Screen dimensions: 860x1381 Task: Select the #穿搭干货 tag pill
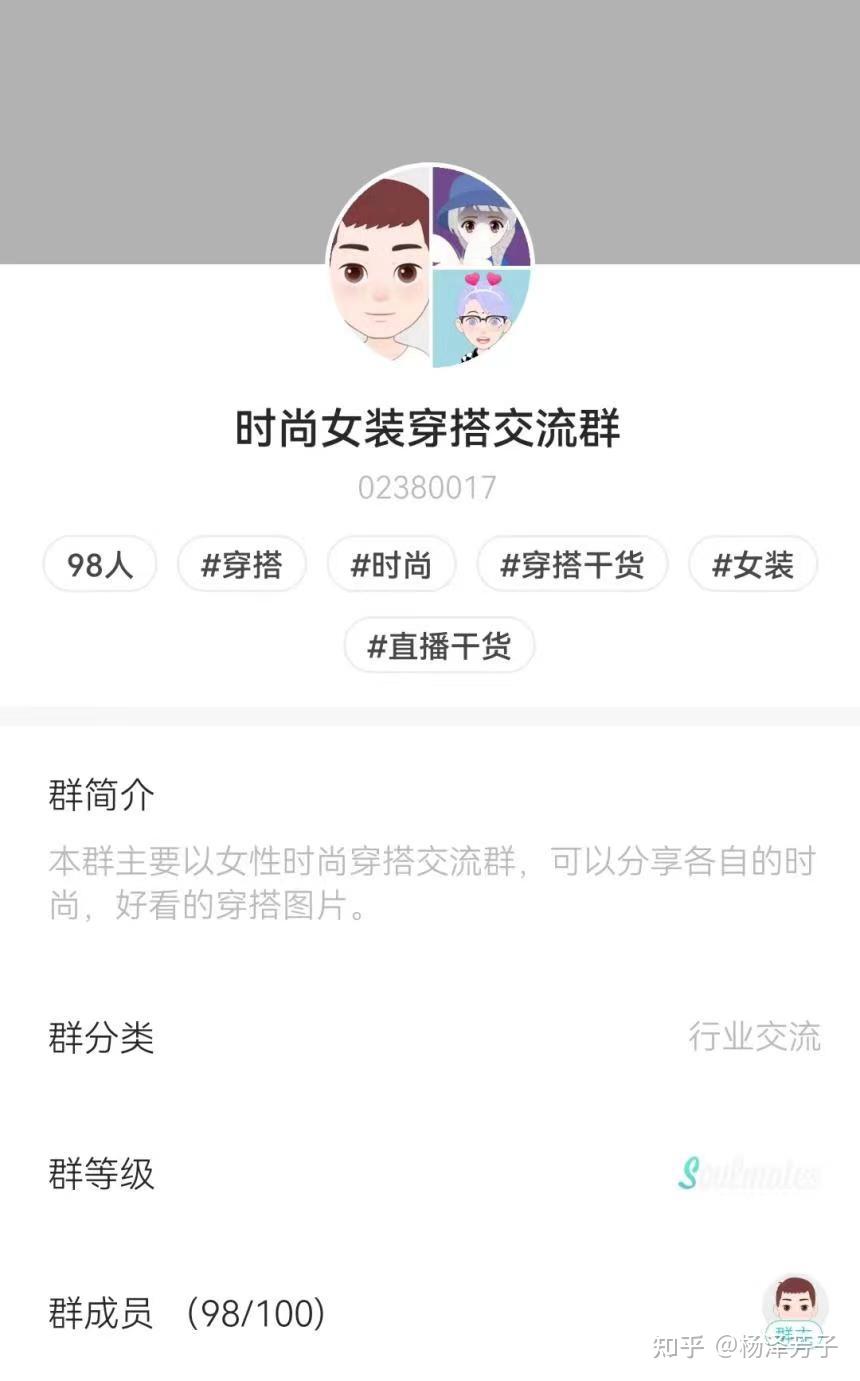(x=571, y=564)
